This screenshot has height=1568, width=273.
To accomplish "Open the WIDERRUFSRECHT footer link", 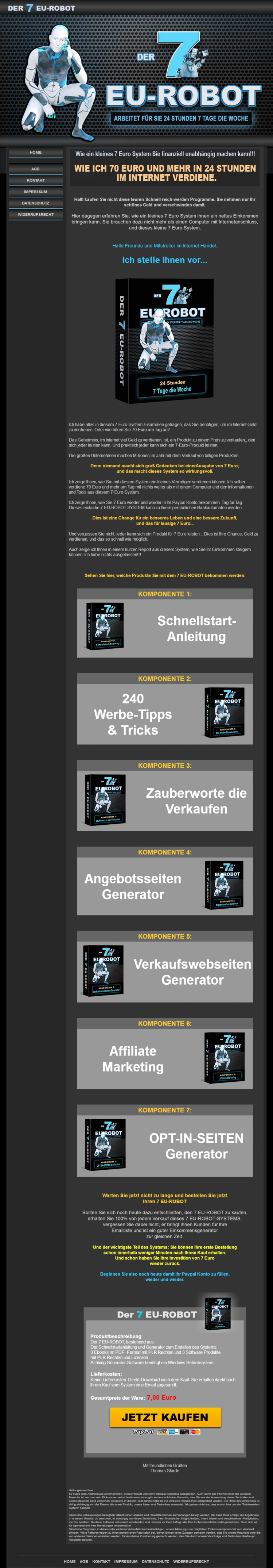I will pos(190,1561).
